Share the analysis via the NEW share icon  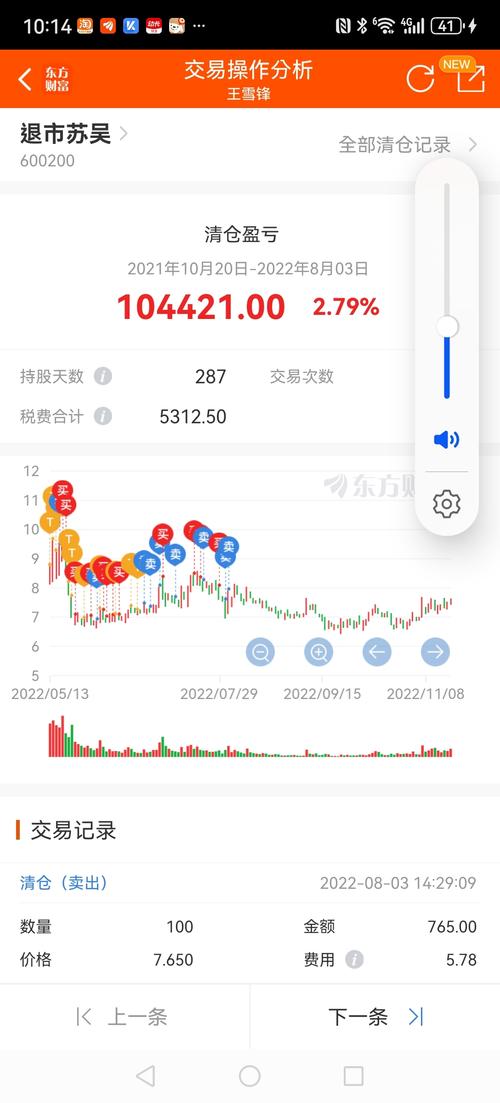point(470,79)
